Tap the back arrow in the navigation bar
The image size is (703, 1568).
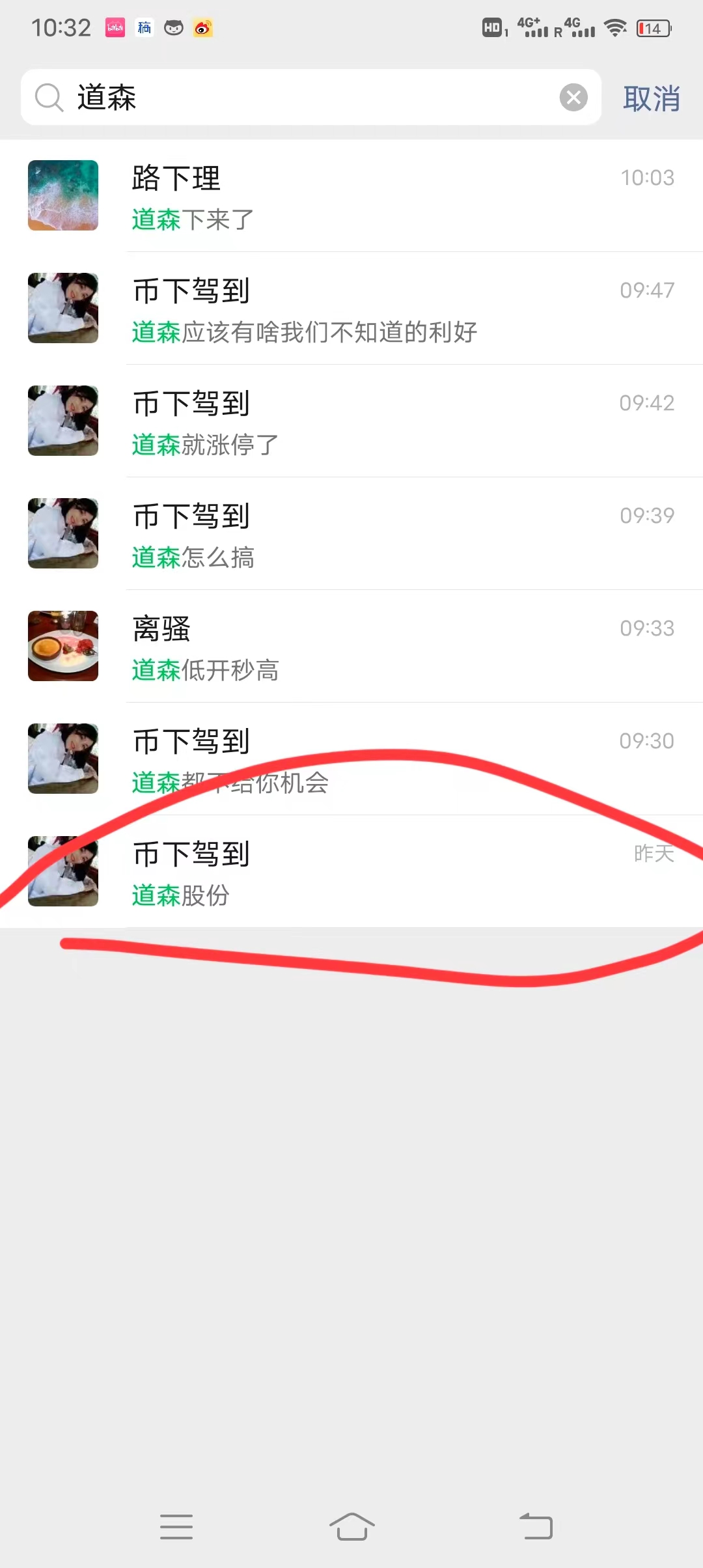click(534, 1527)
